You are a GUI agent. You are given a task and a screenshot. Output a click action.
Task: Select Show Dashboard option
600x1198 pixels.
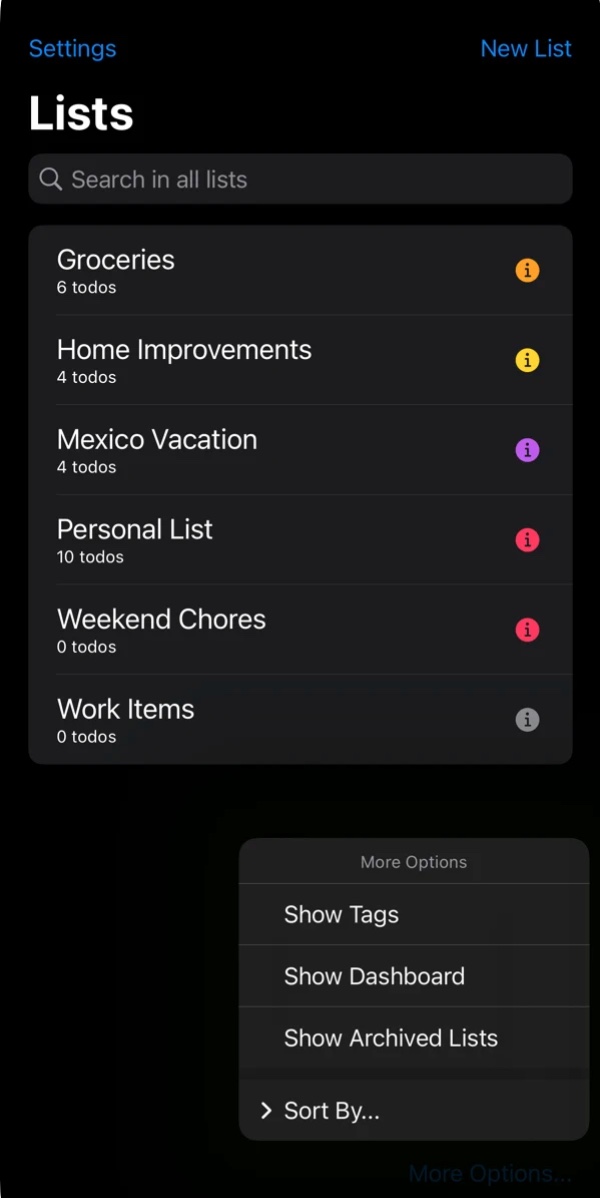412,976
